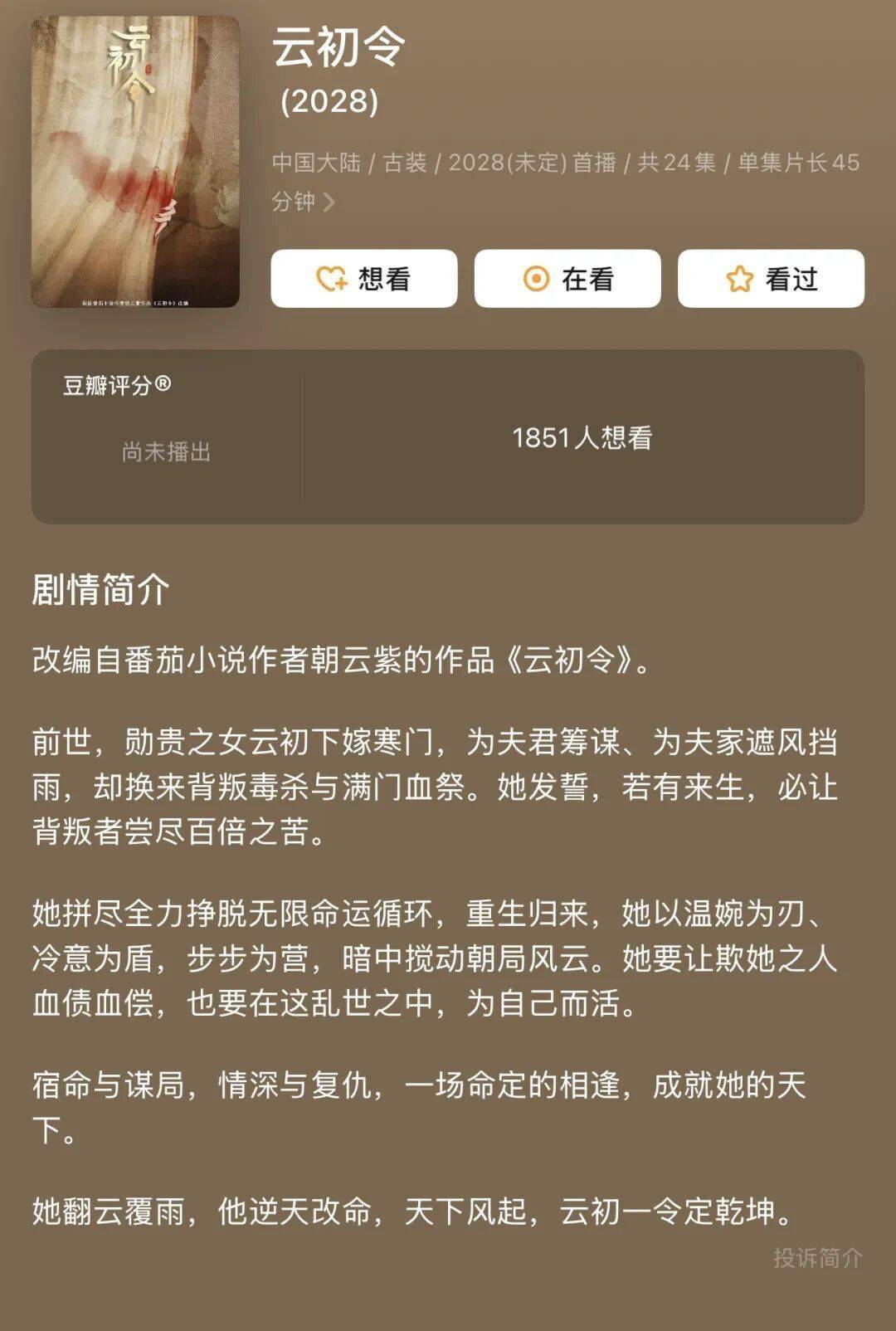Mark the drama as 看过
The height and width of the screenshot is (1331, 896).
[x=771, y=279]
